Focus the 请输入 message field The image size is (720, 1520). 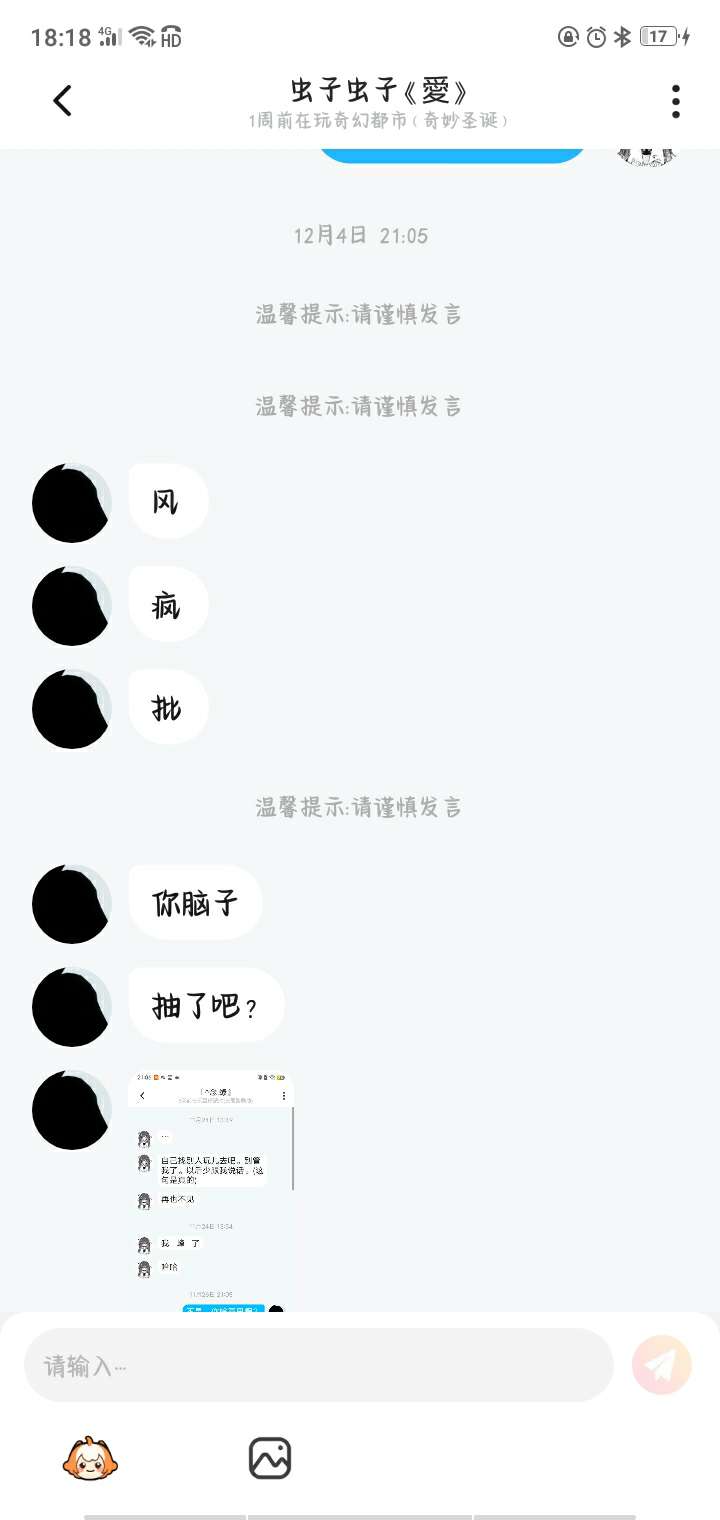click(318, 1365)
